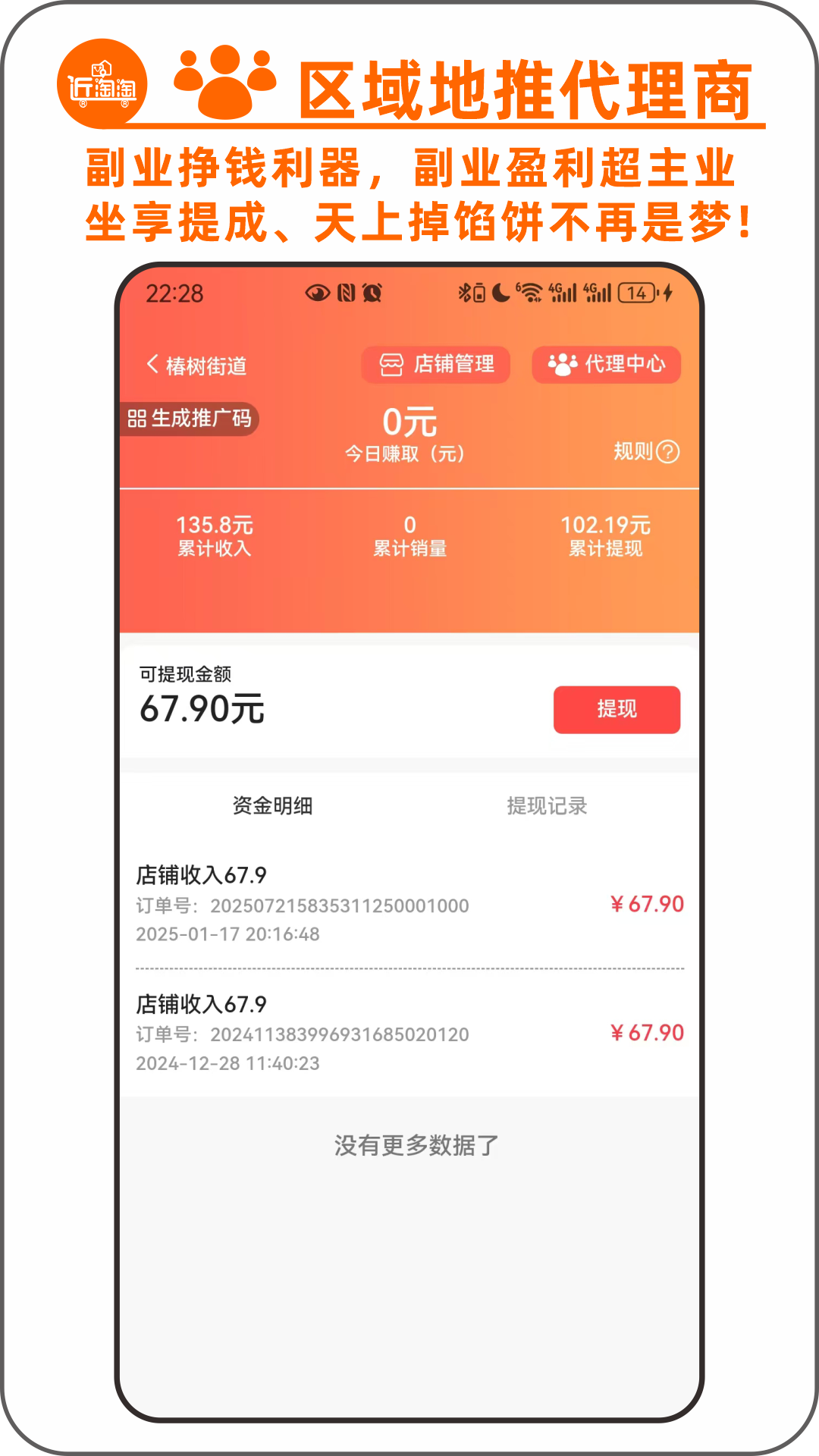Screen dimensions: 819x1456
Task: Switch to the 提现记录 tab
Action: coord(548,806)
